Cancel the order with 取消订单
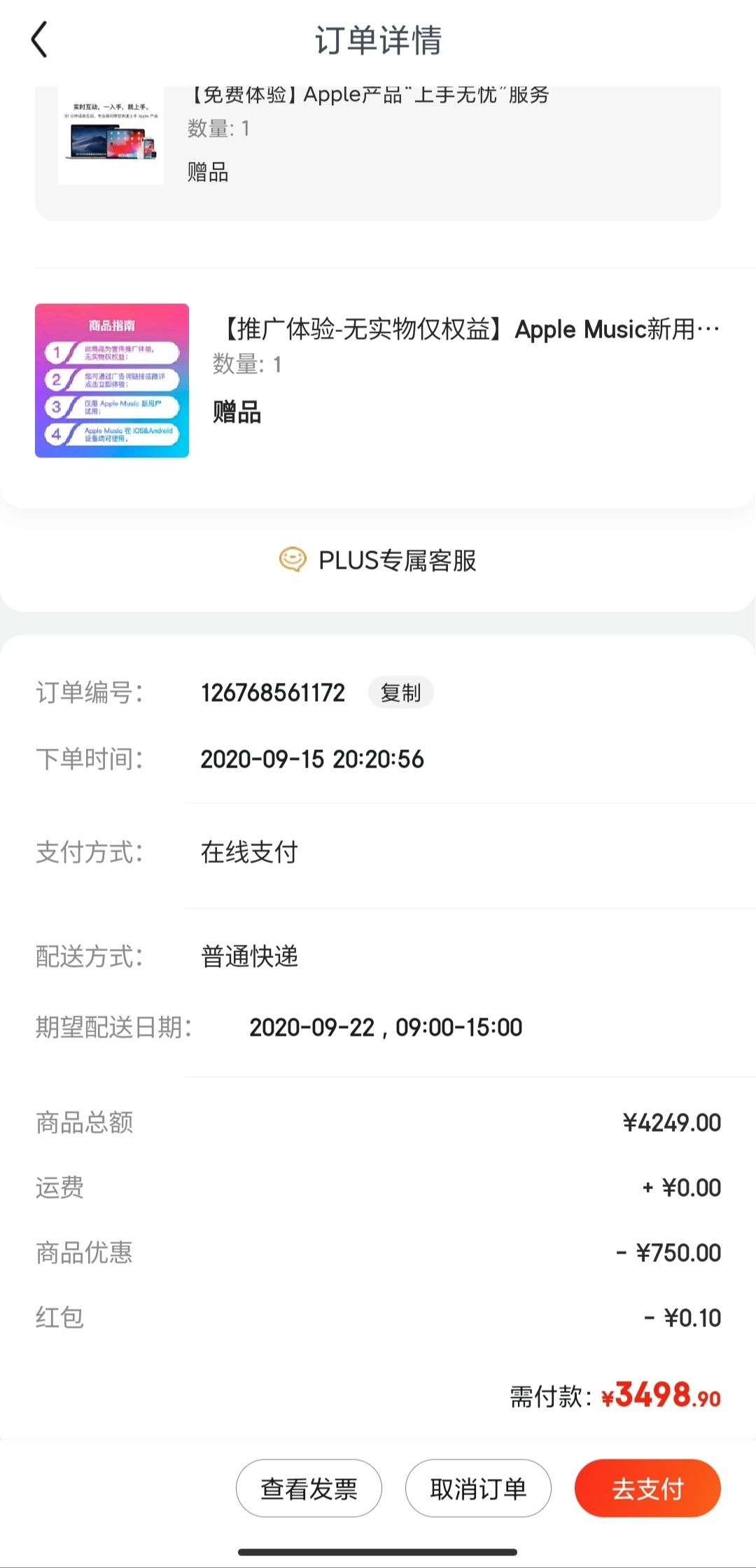Image resolution: width=756 pixels, height=1568 pixels. (478, 1487)
